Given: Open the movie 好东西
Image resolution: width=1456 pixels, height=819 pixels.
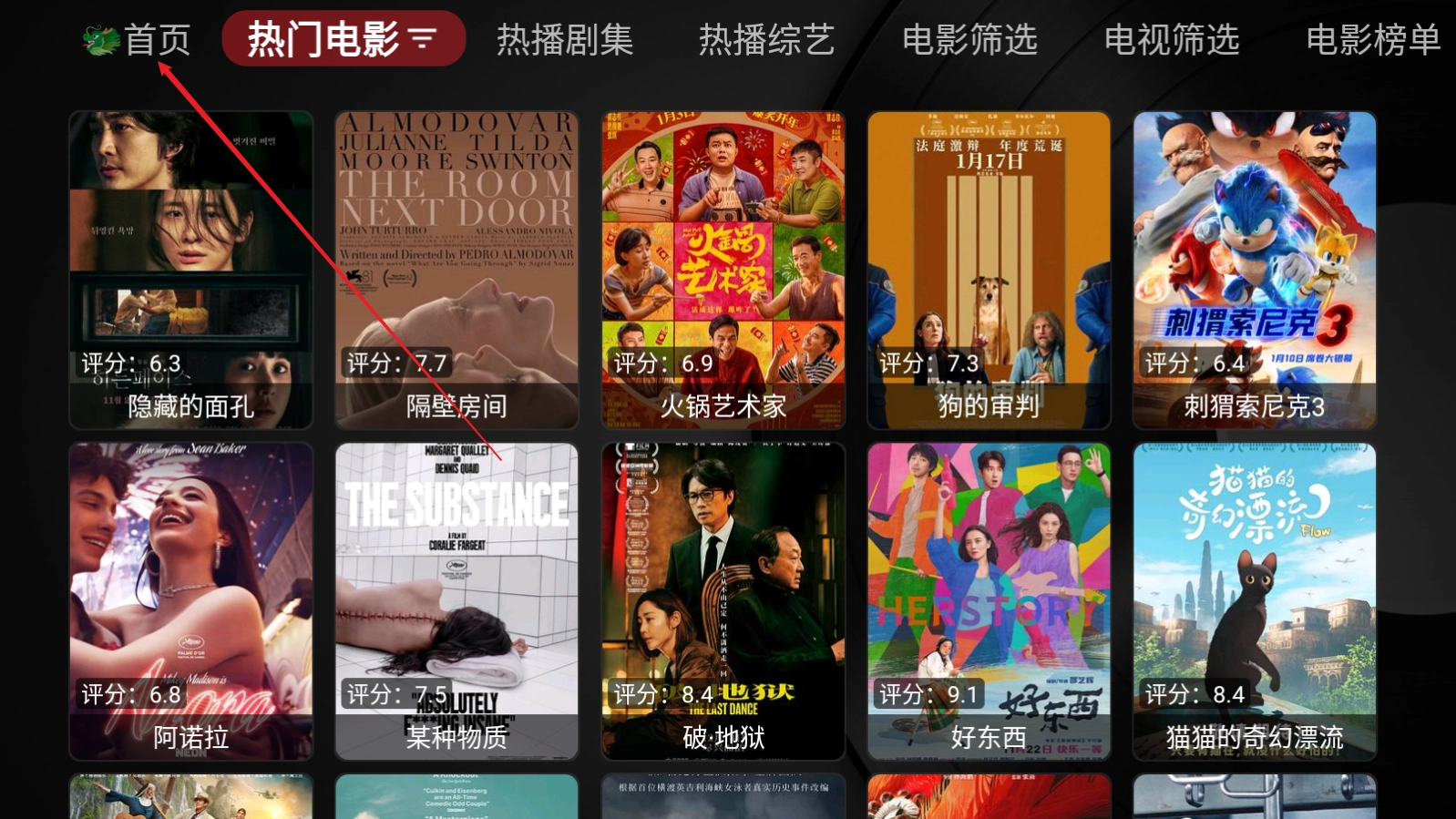Looking at the screenshot, I should (989, 602).
